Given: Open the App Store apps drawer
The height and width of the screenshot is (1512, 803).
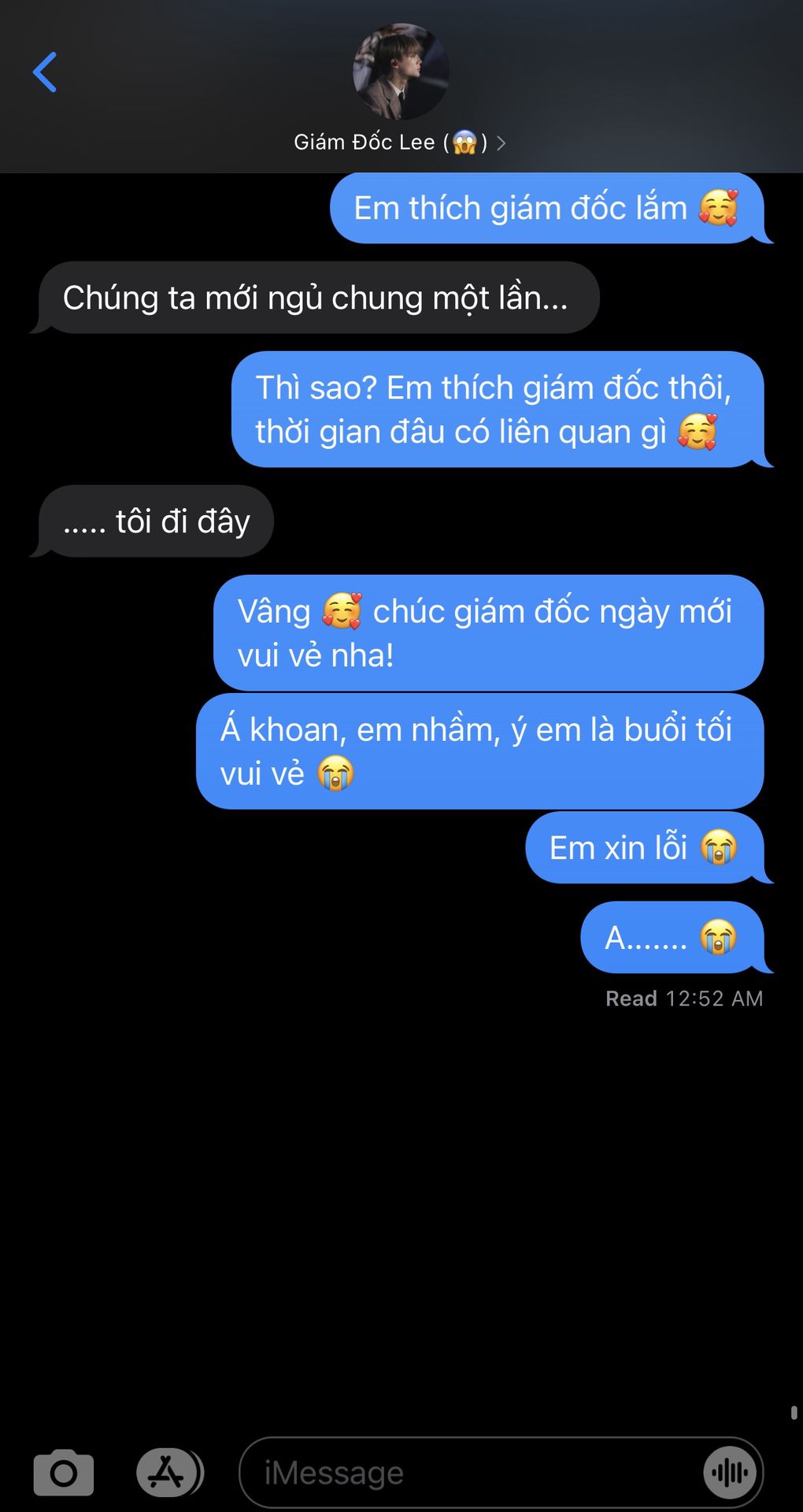Looking at the screenshot, I should pos(167,1473).
